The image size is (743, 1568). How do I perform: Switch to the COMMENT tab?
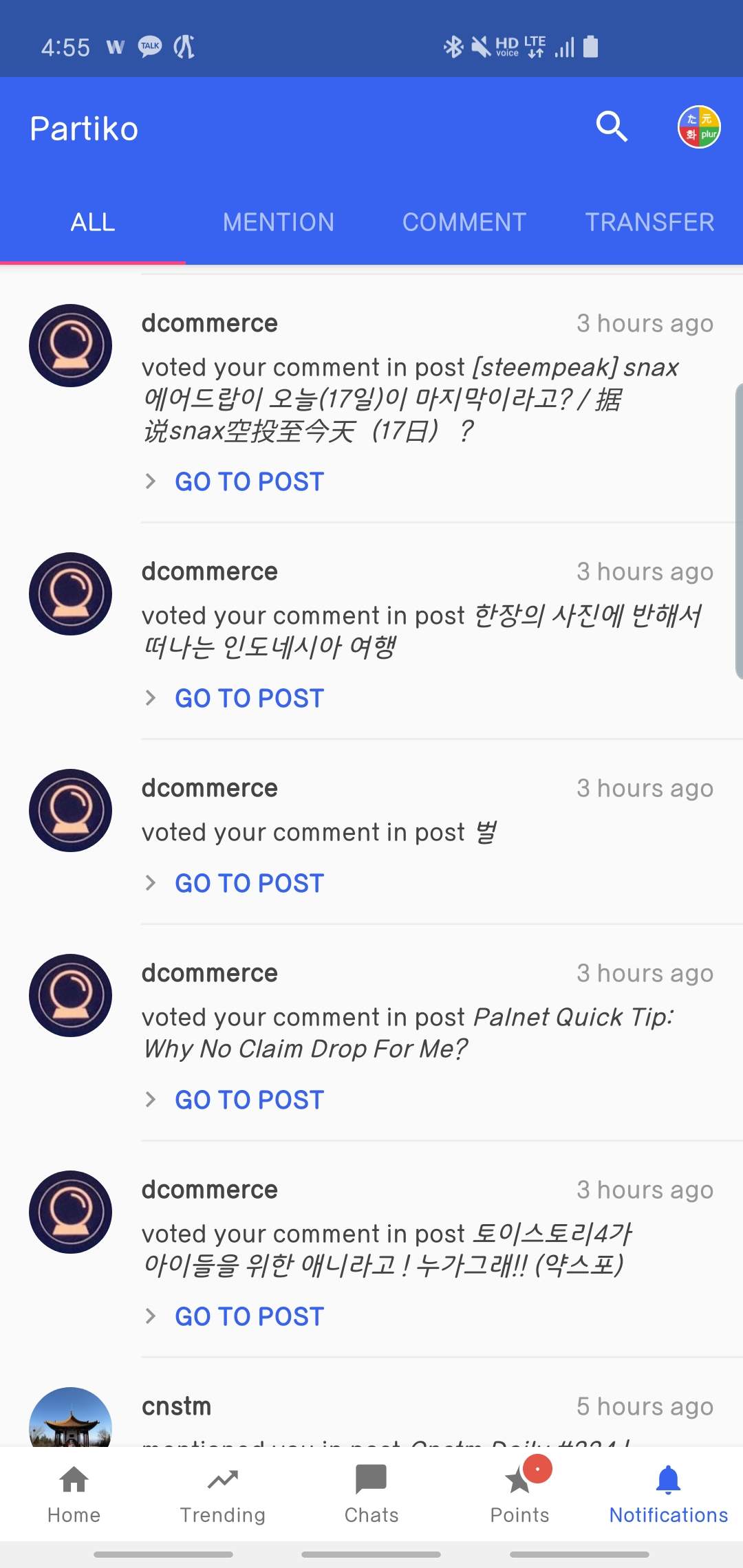[464, 222]
